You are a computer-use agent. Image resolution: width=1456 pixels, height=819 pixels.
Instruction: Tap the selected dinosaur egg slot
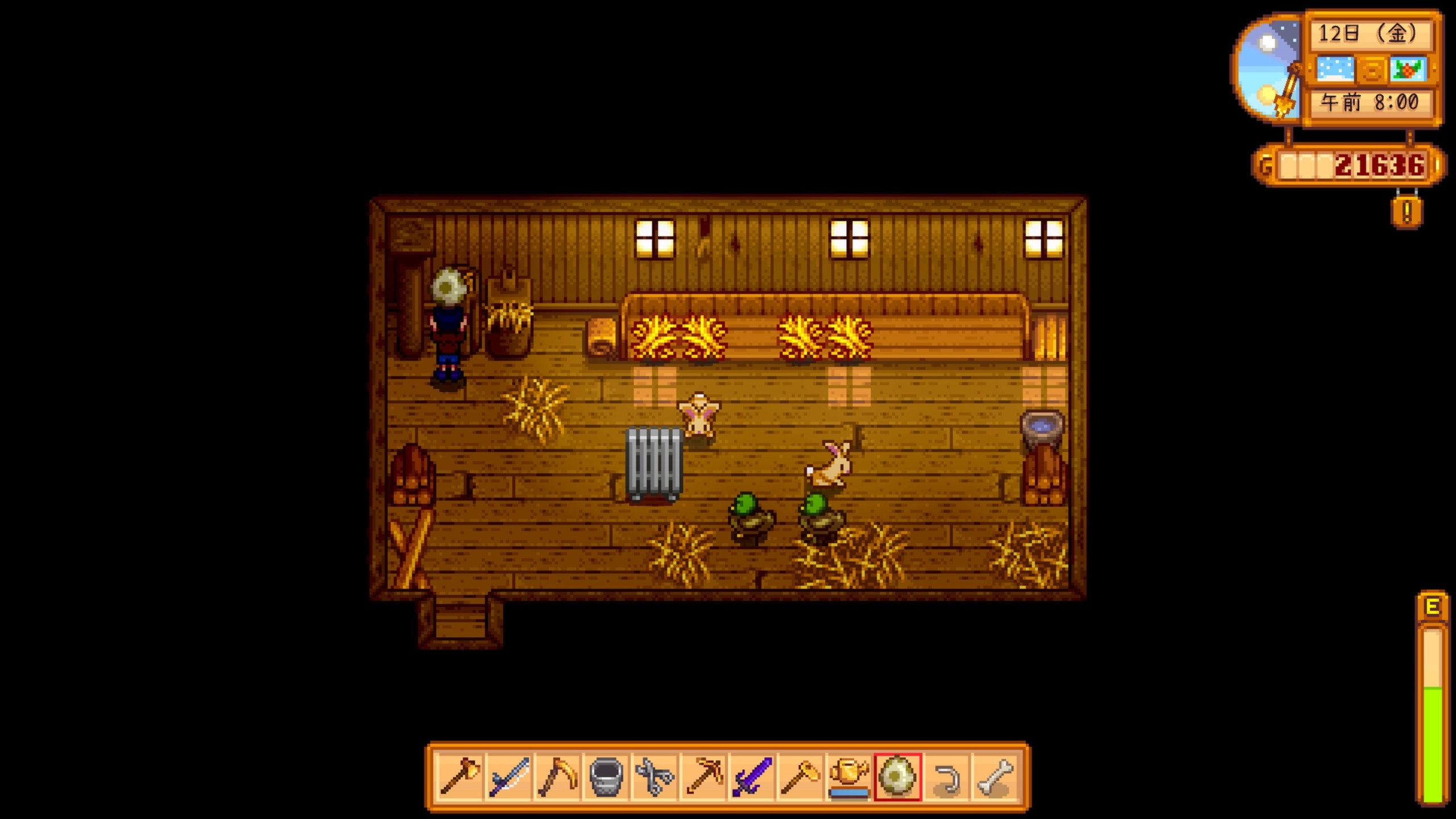point(897,776)
